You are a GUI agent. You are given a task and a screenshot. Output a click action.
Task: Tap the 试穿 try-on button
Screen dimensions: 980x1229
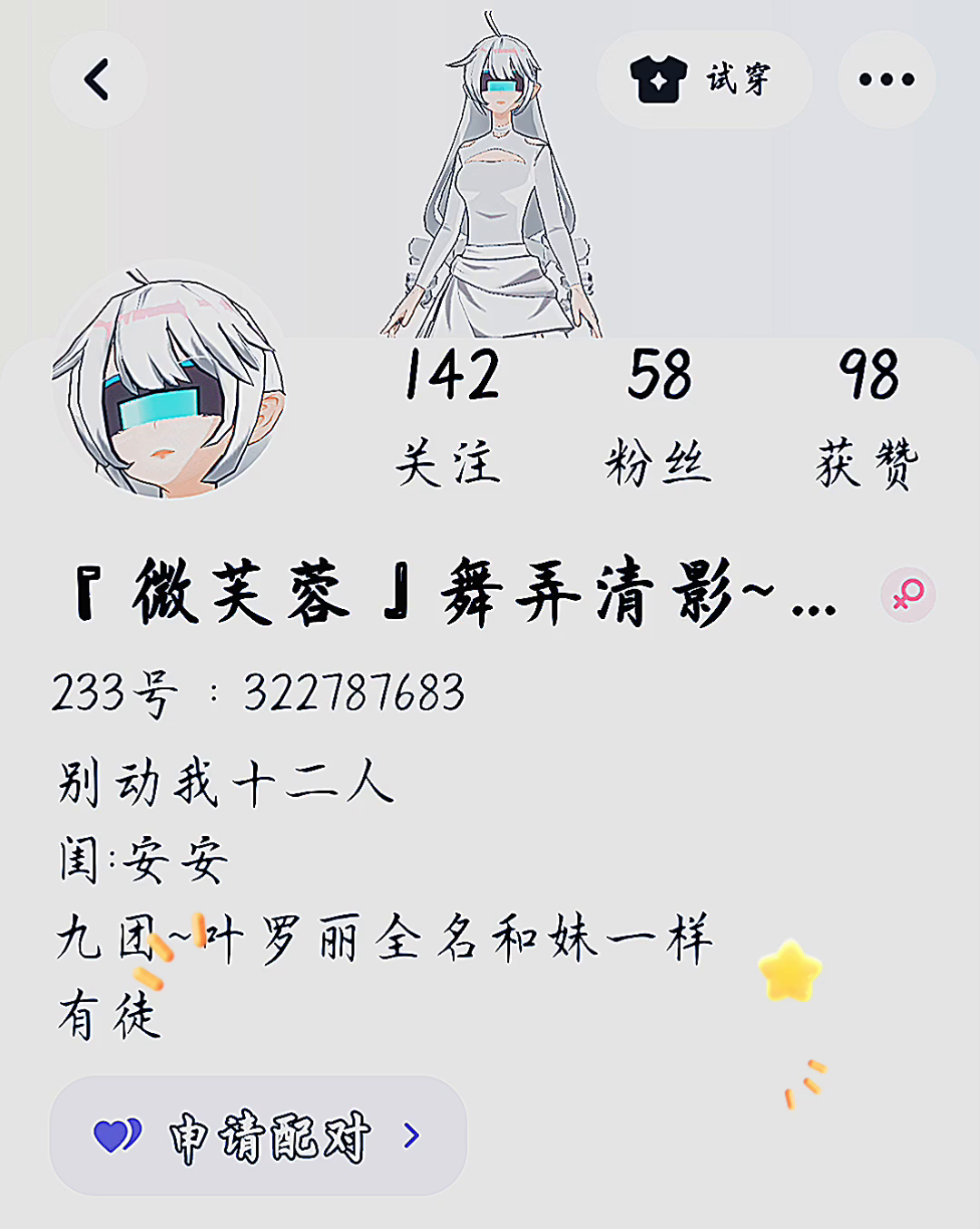coord(704,80)
